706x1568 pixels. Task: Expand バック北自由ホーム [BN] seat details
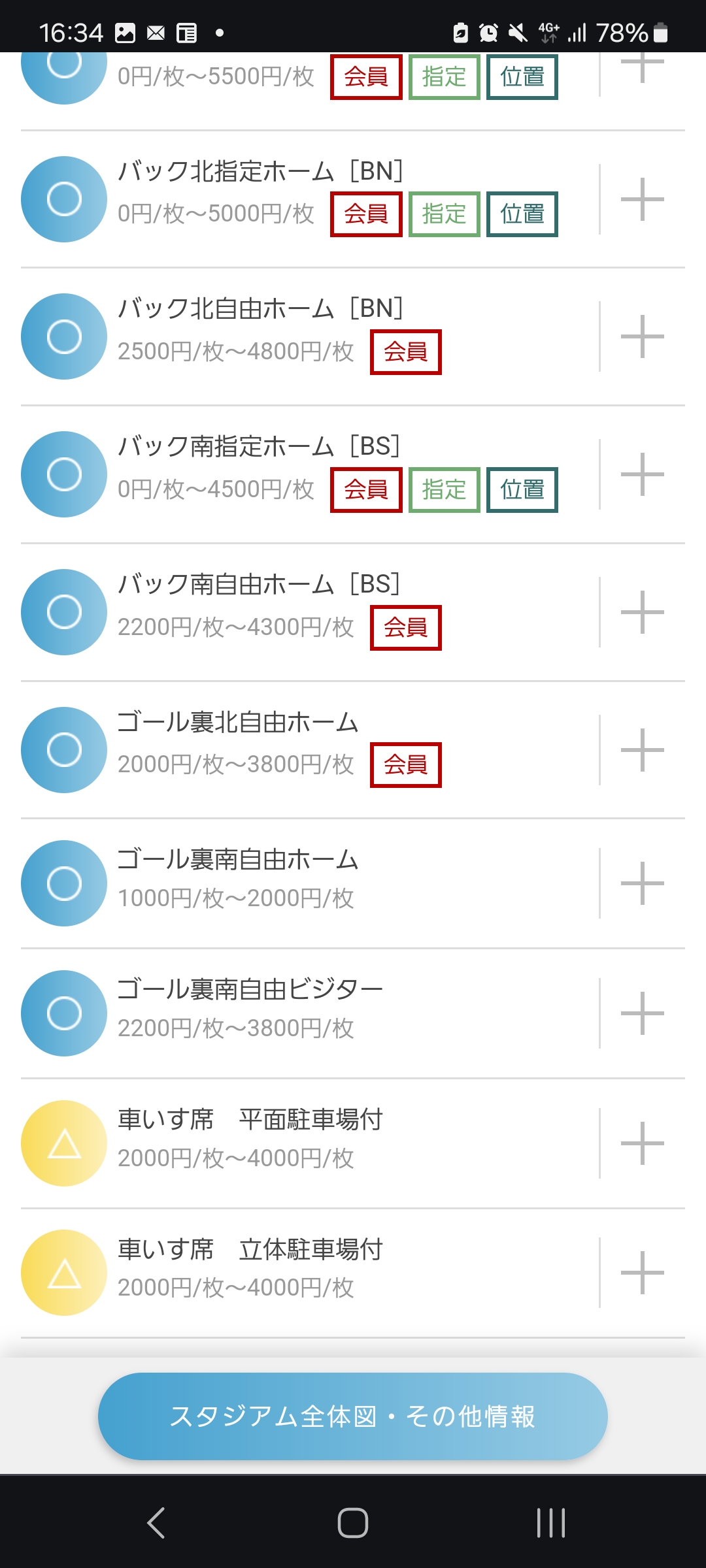click(x=642, y=336)
